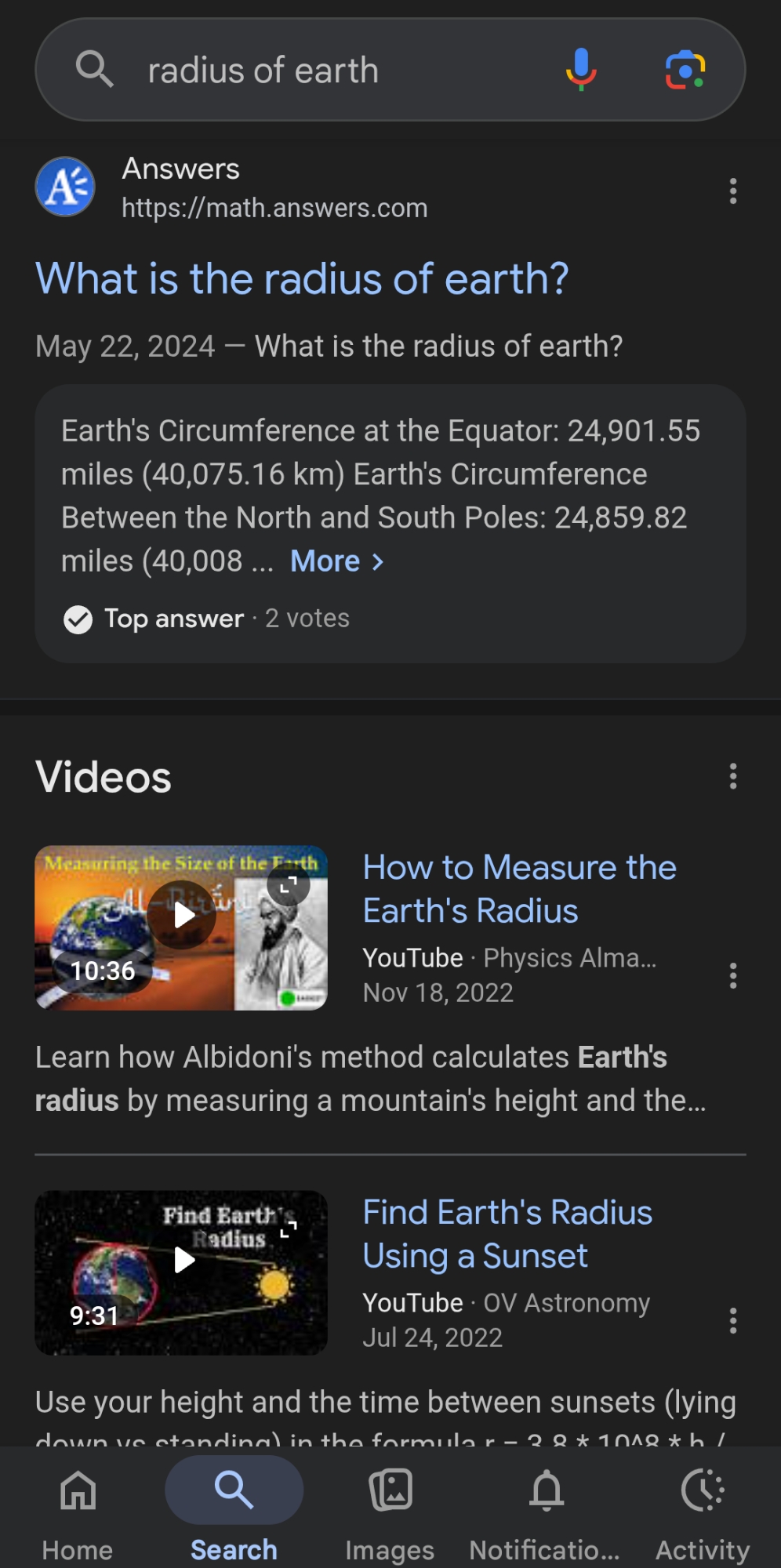Open the overflow menu for Answers result

point(733,191)
